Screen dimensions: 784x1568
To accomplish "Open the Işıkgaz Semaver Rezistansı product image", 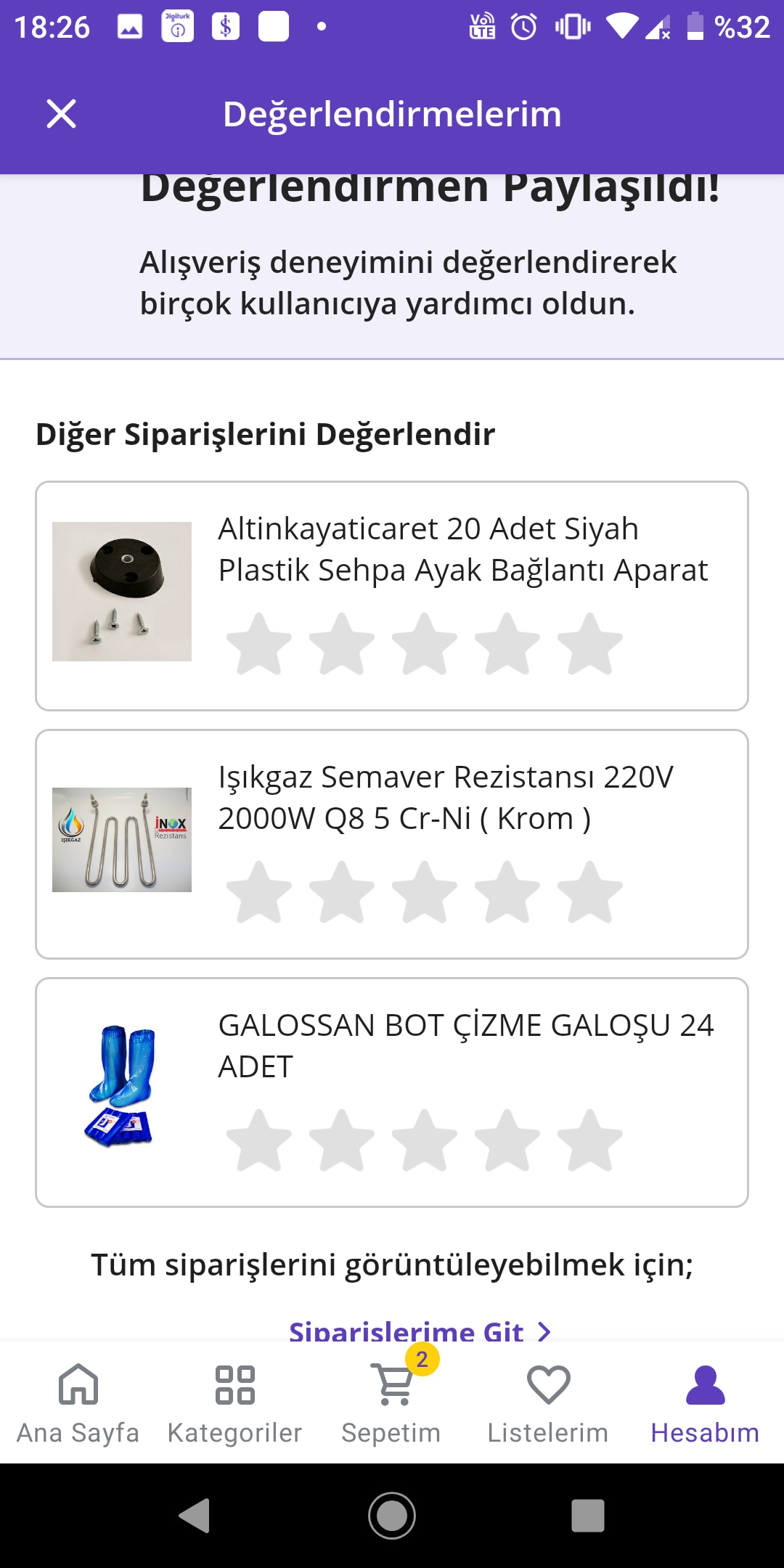I will pyautogui.click(x=122, y=840).
